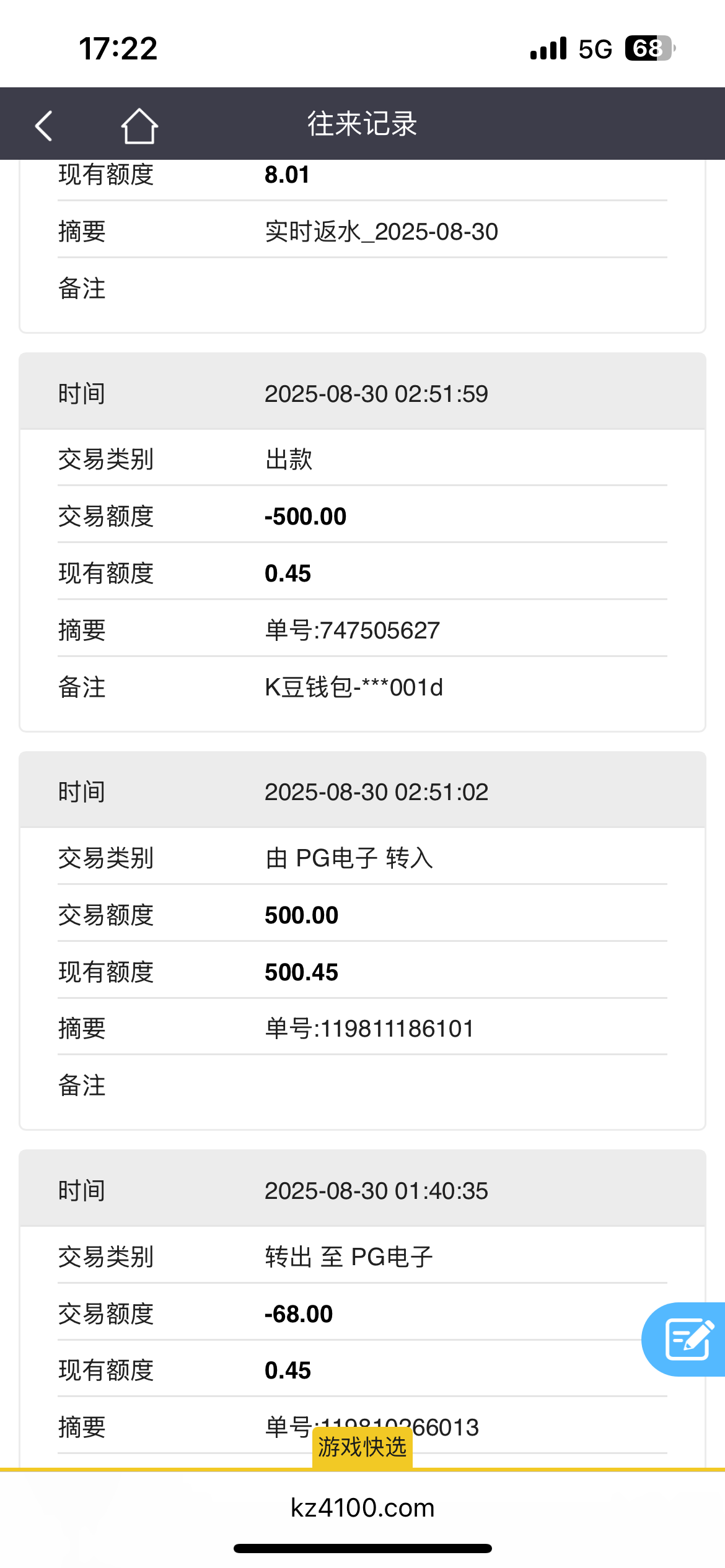The height and width of the screenshot is (1568, 725).
Task: Open the home icon in header
Action: (139, 126)
